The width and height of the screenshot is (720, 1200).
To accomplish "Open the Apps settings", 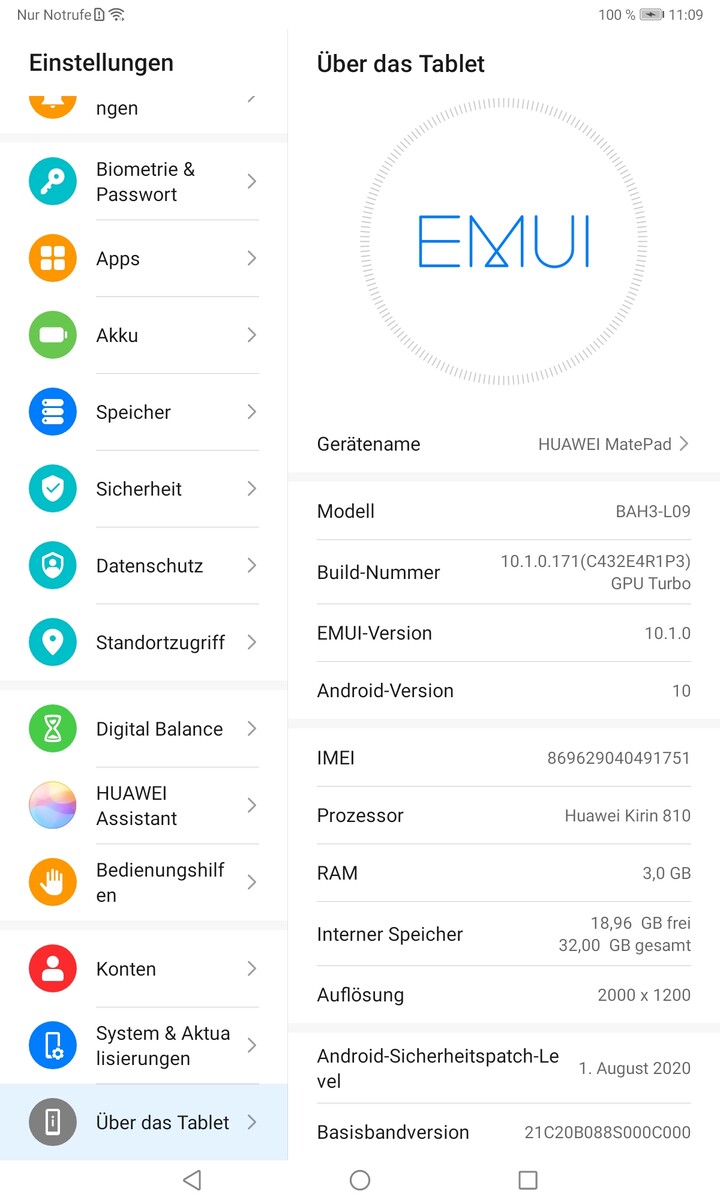I will [x=145, y=259].
